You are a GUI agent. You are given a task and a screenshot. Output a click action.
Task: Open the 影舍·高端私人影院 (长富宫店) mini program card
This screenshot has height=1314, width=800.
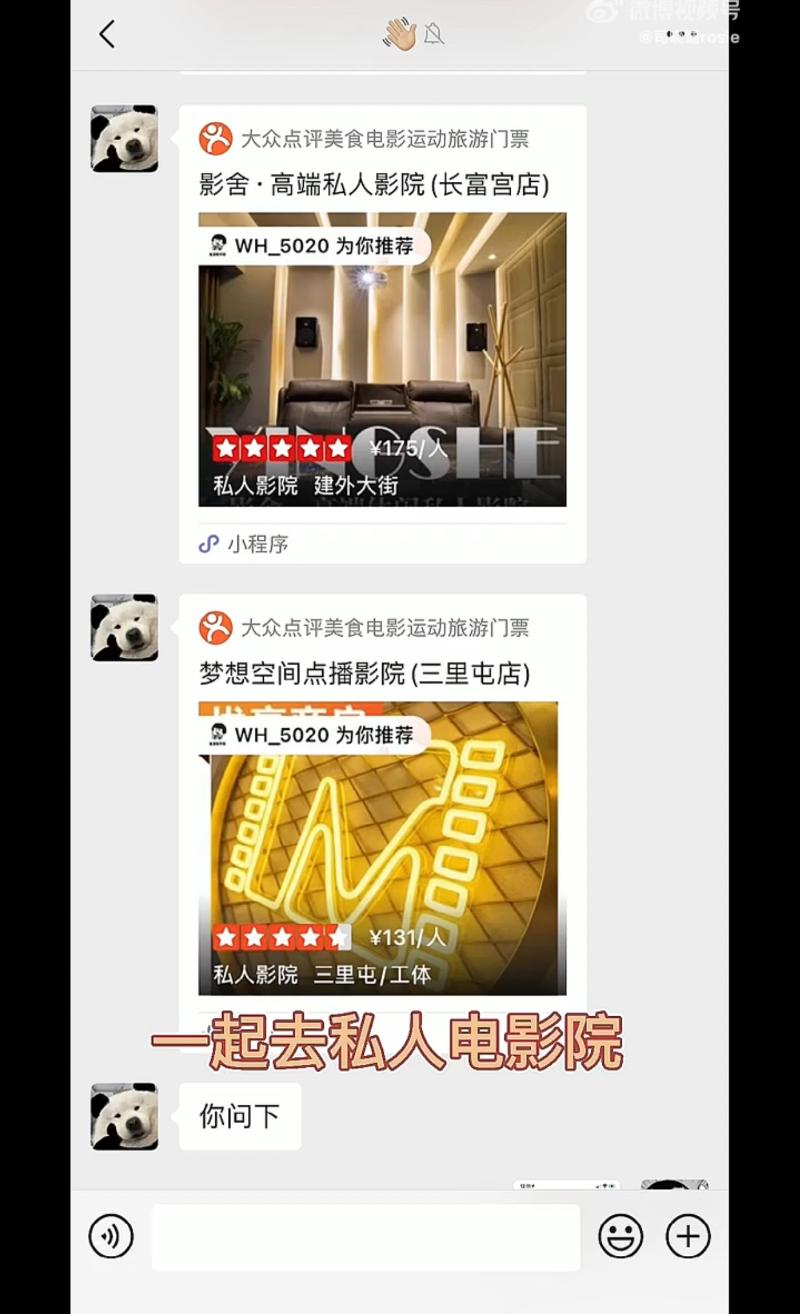click(x=382, y=358)
